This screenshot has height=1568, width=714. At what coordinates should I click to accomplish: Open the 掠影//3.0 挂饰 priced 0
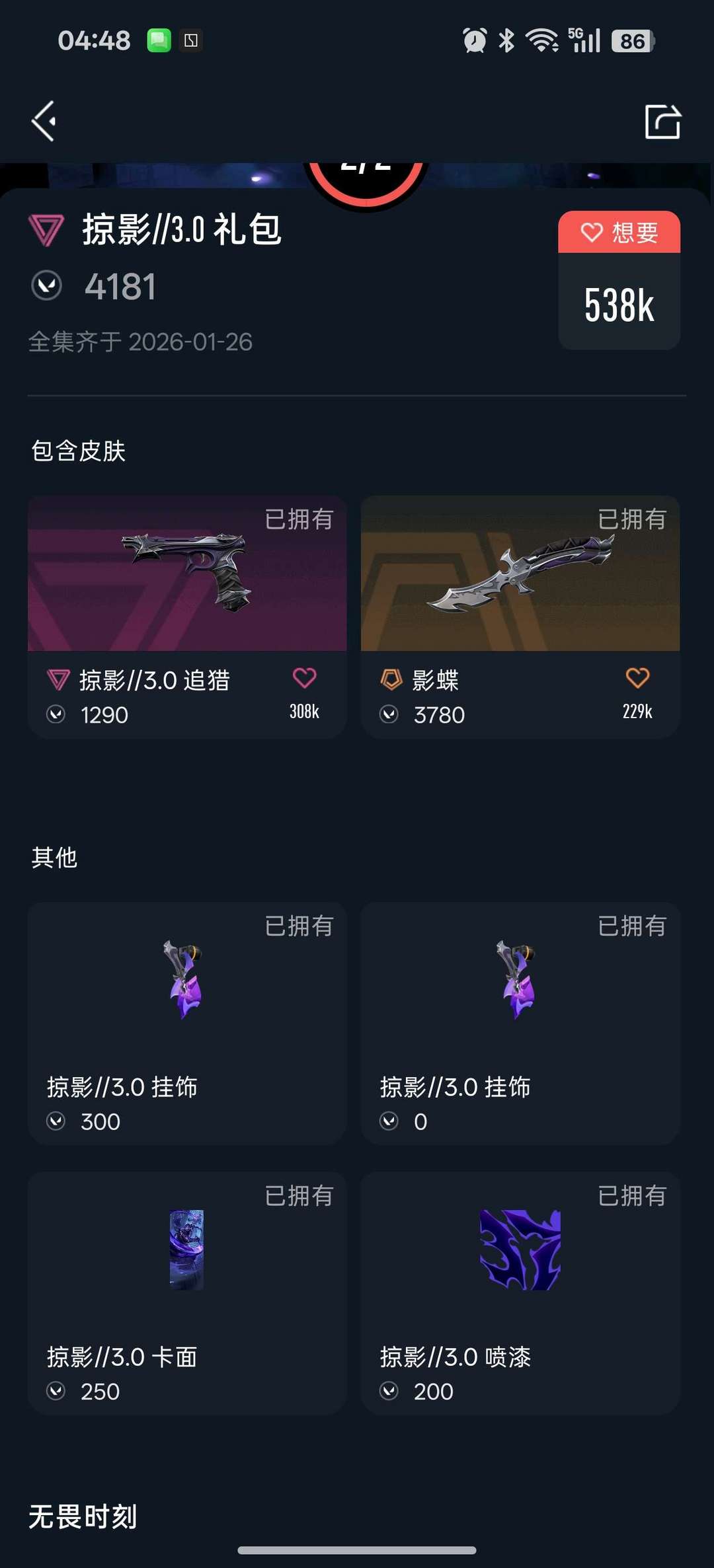520,1023
